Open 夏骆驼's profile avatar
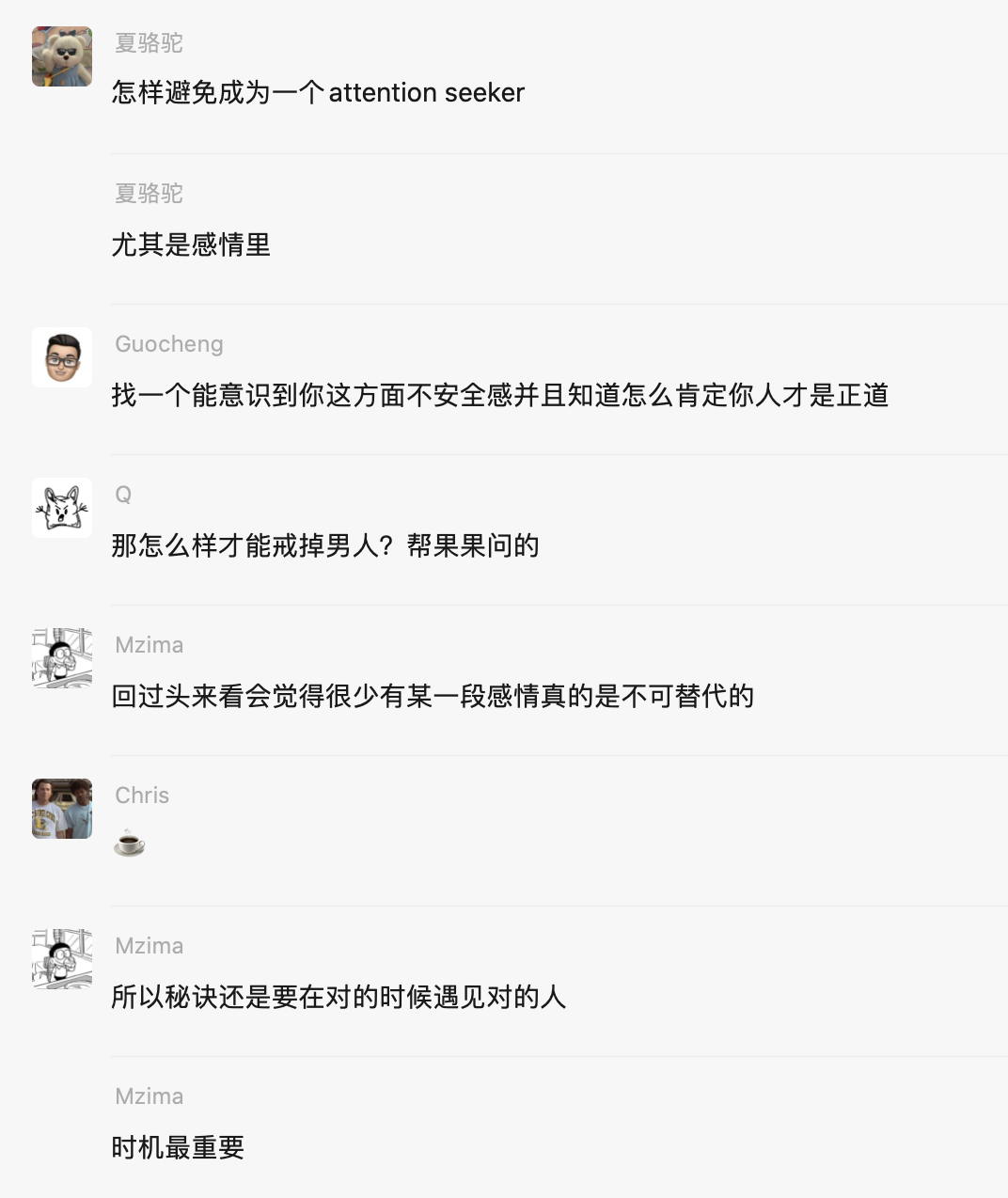Image resolution: width=1008 pixels, height=1198 pixels. pyautogui.click(x=62, y=56)
